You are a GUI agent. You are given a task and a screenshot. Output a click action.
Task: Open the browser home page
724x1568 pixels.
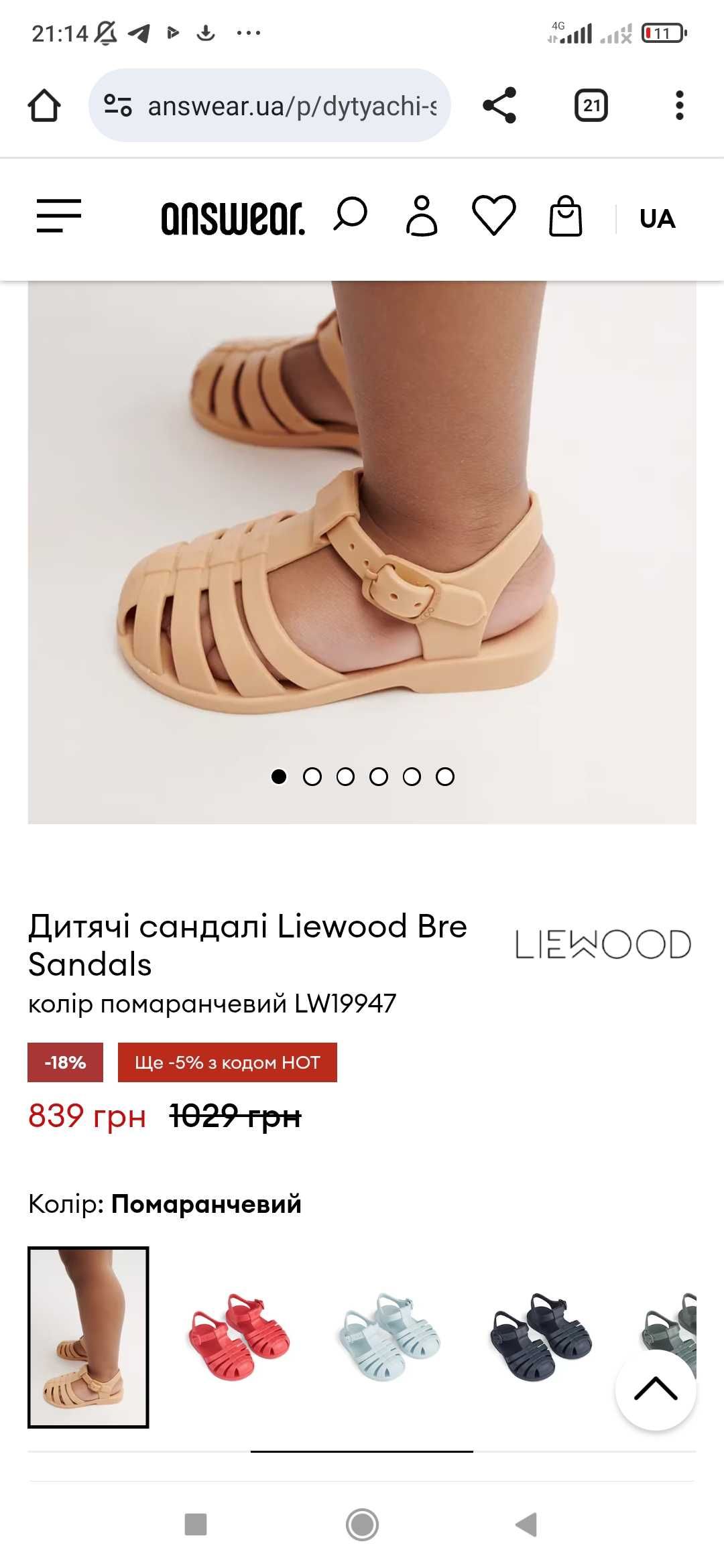(x=44, y=105)
